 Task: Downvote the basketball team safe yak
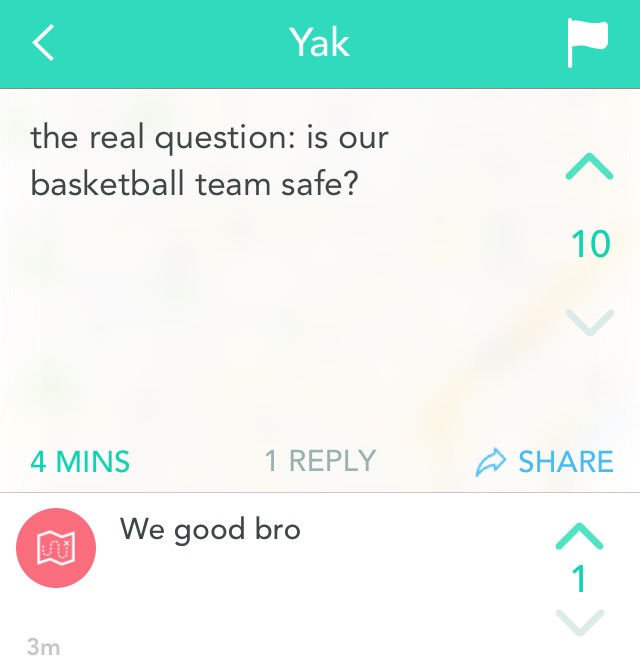point(588,321)
